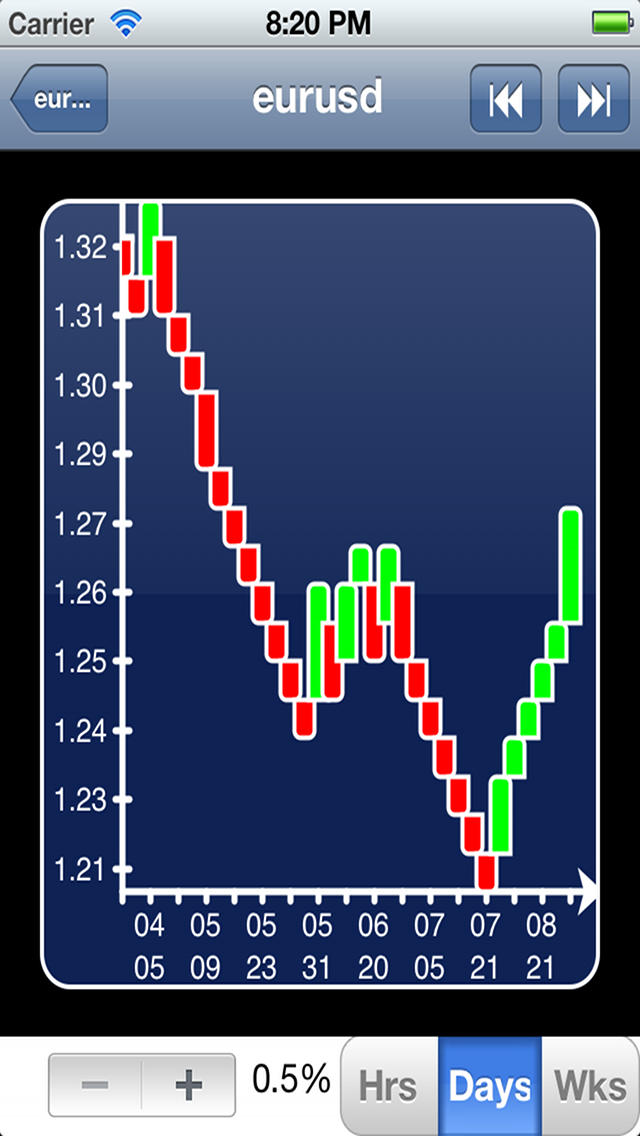The image size is (640, 1136).
Task: Switch to the Wks timeframe
Action: point(590,1086)
